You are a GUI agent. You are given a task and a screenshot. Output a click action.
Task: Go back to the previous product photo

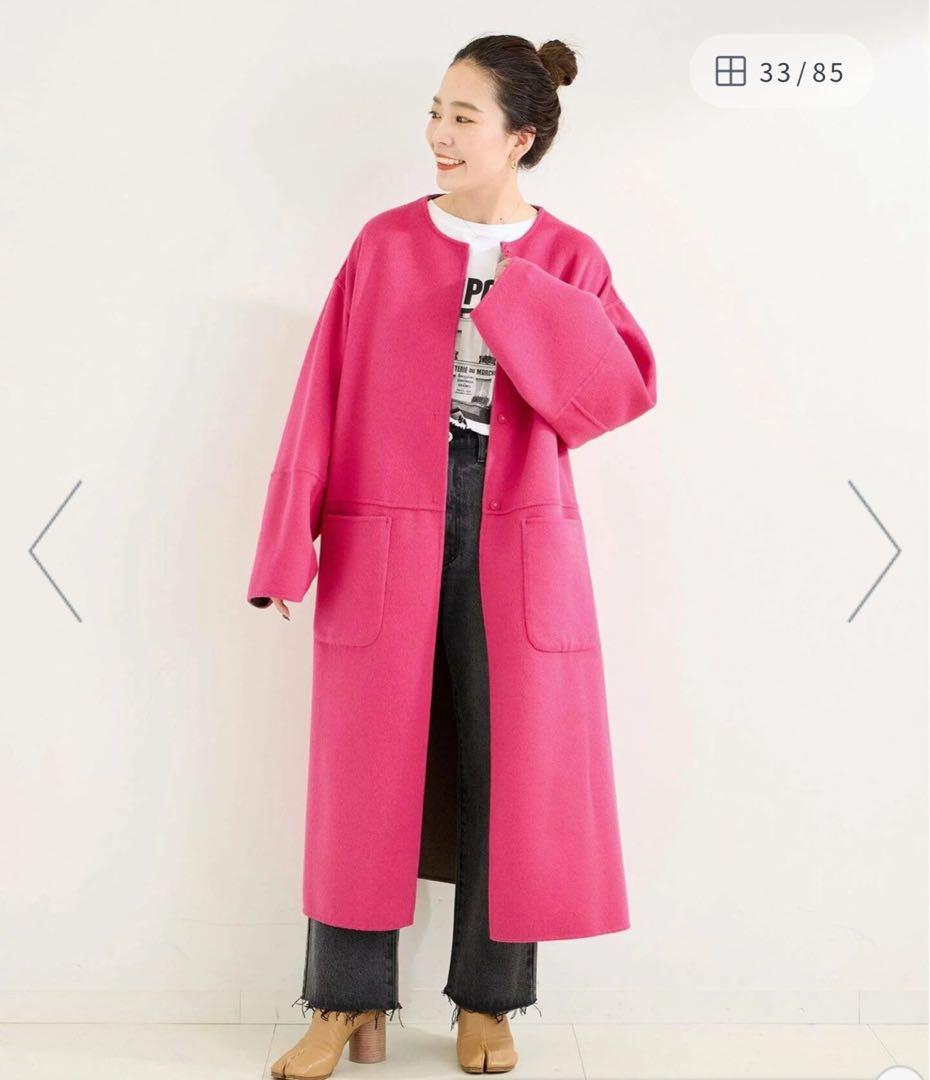(55, 551)
